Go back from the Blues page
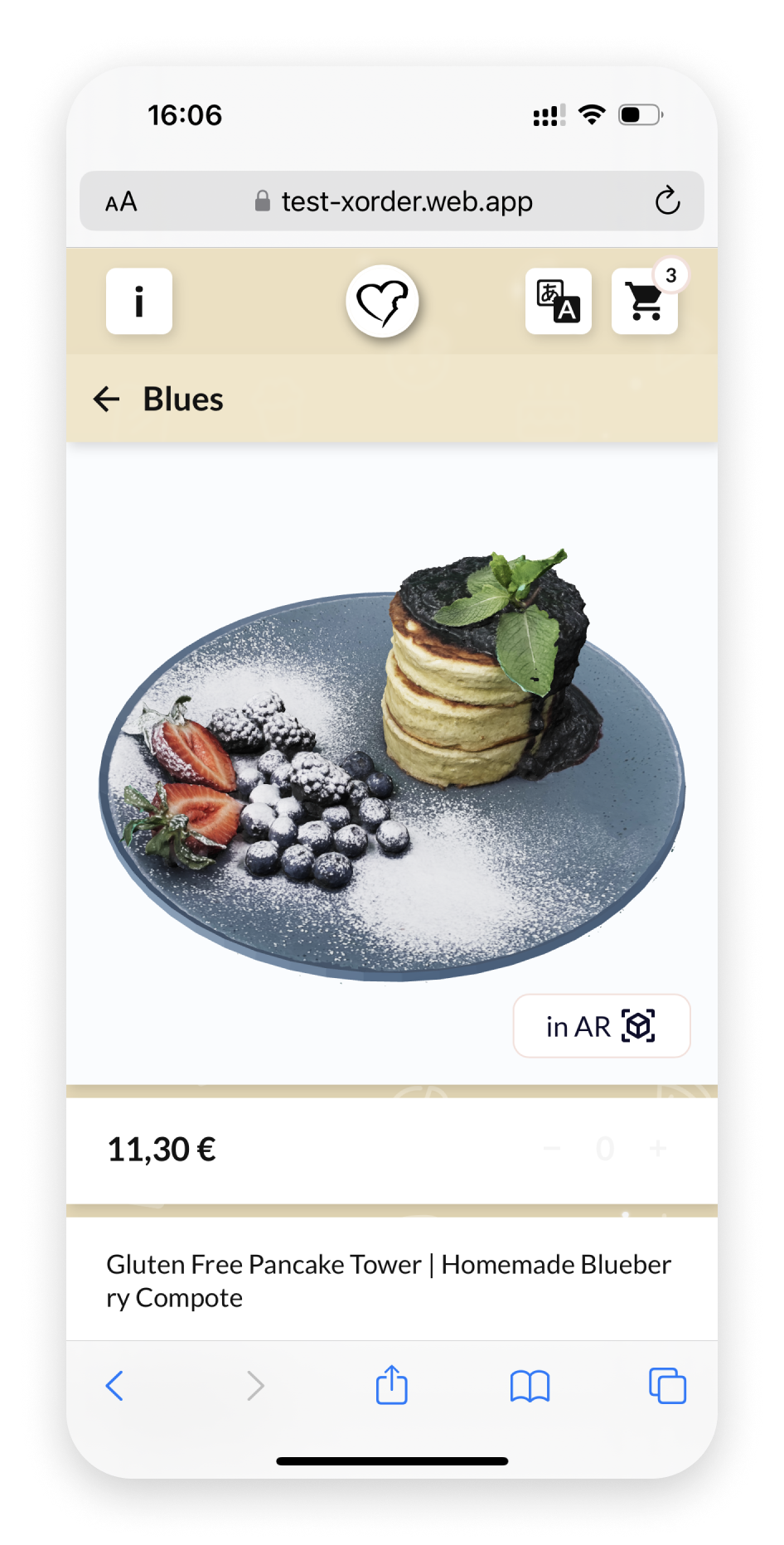Screen dimensions: 784x1545 (x=107, y=400)
